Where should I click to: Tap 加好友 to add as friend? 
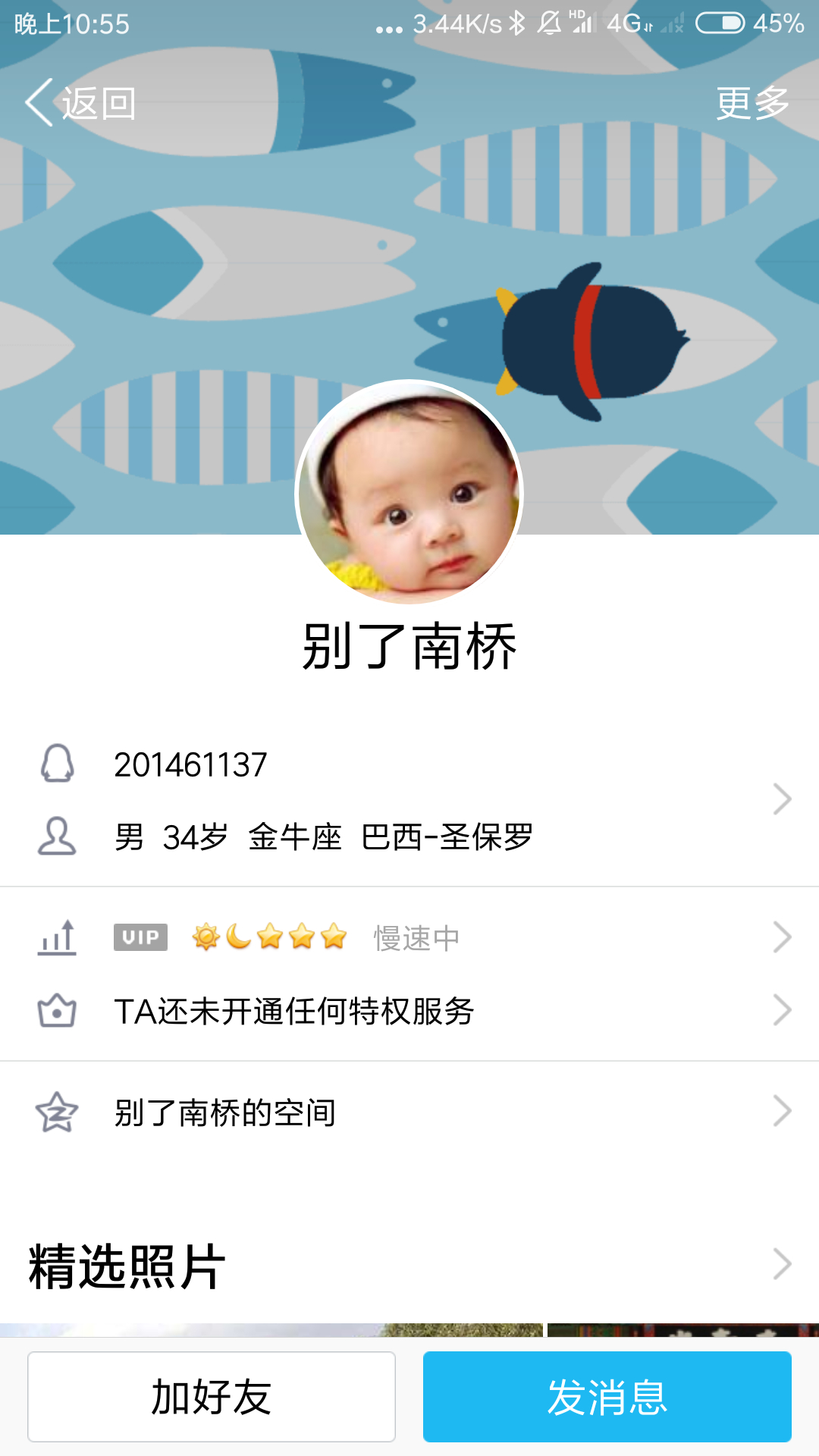(212, 1397)
